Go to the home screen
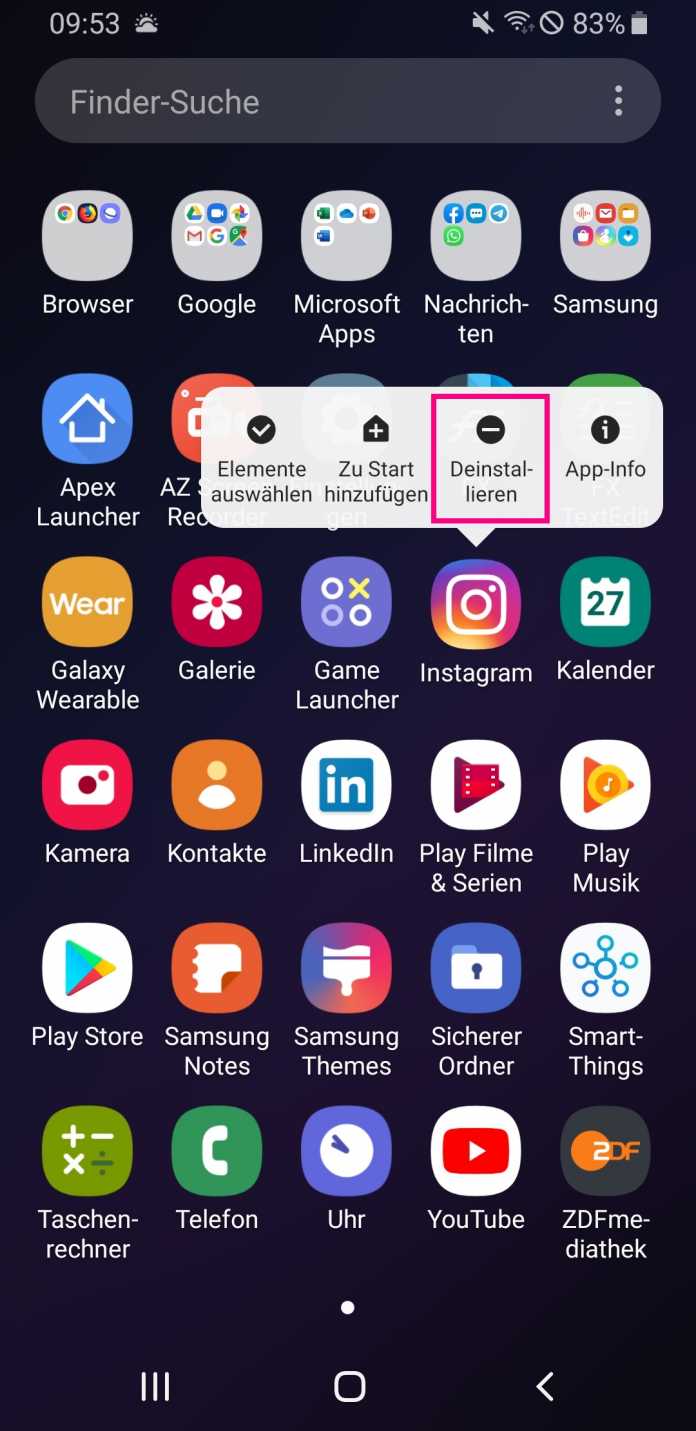Screen dimensions: 696x1431 [349, 1386]
